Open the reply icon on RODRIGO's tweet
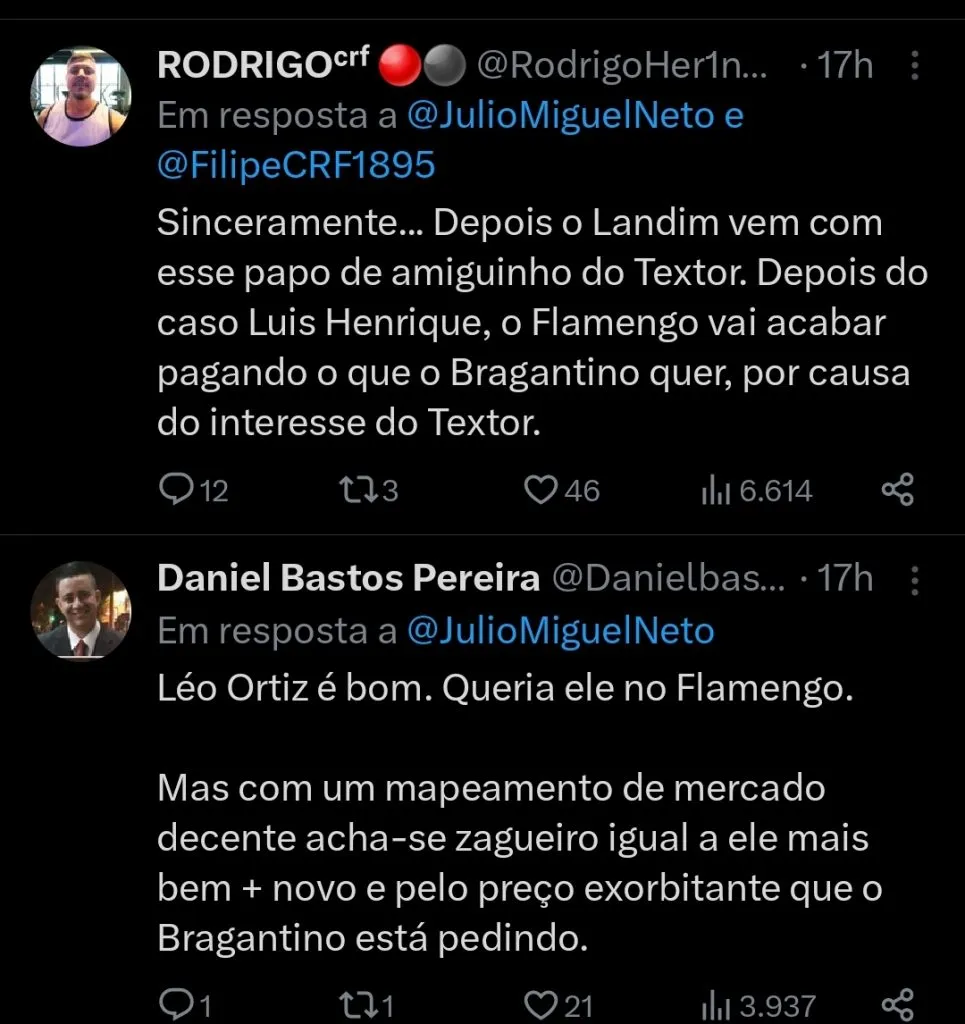Image resolution: width=965 pixels, height=1024 pixels. coord(178,489)
